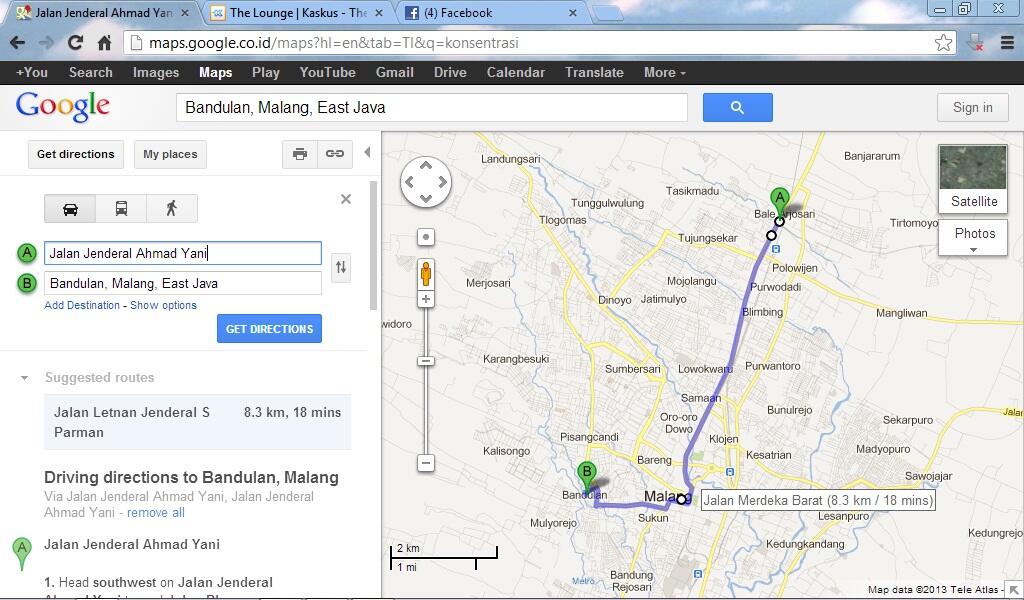This screenshot has height=600, width=1024.
Task: Select the public transit mode
Action: coord(121,208)
